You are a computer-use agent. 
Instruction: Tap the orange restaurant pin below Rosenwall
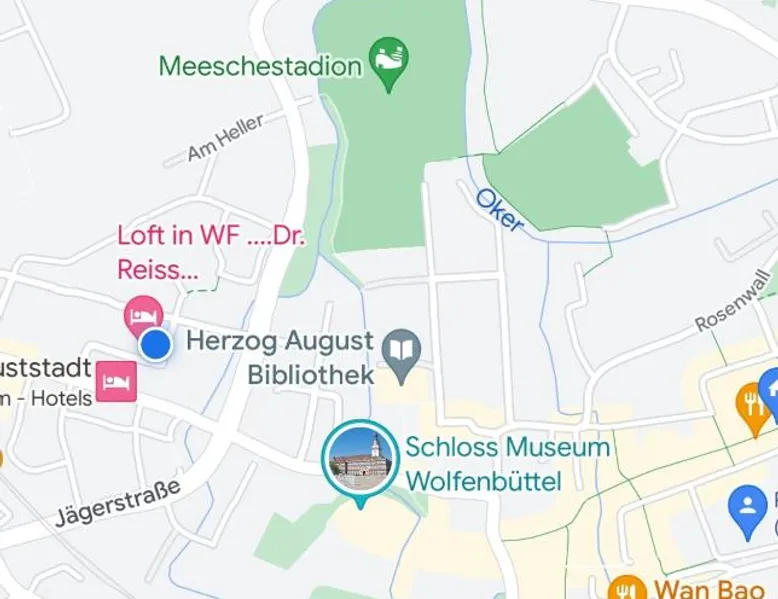[x=751, y=403]
